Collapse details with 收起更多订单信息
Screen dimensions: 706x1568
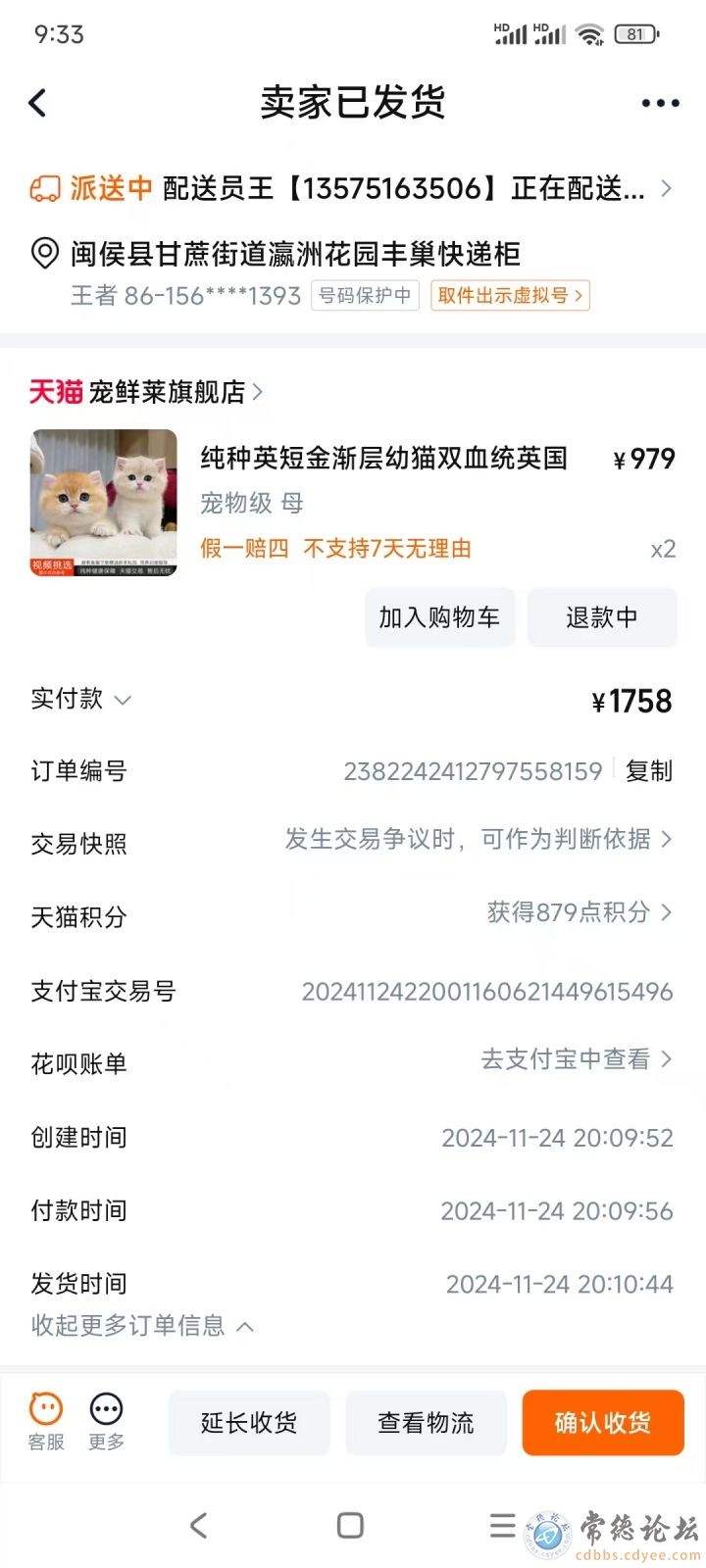[142, 1326]
